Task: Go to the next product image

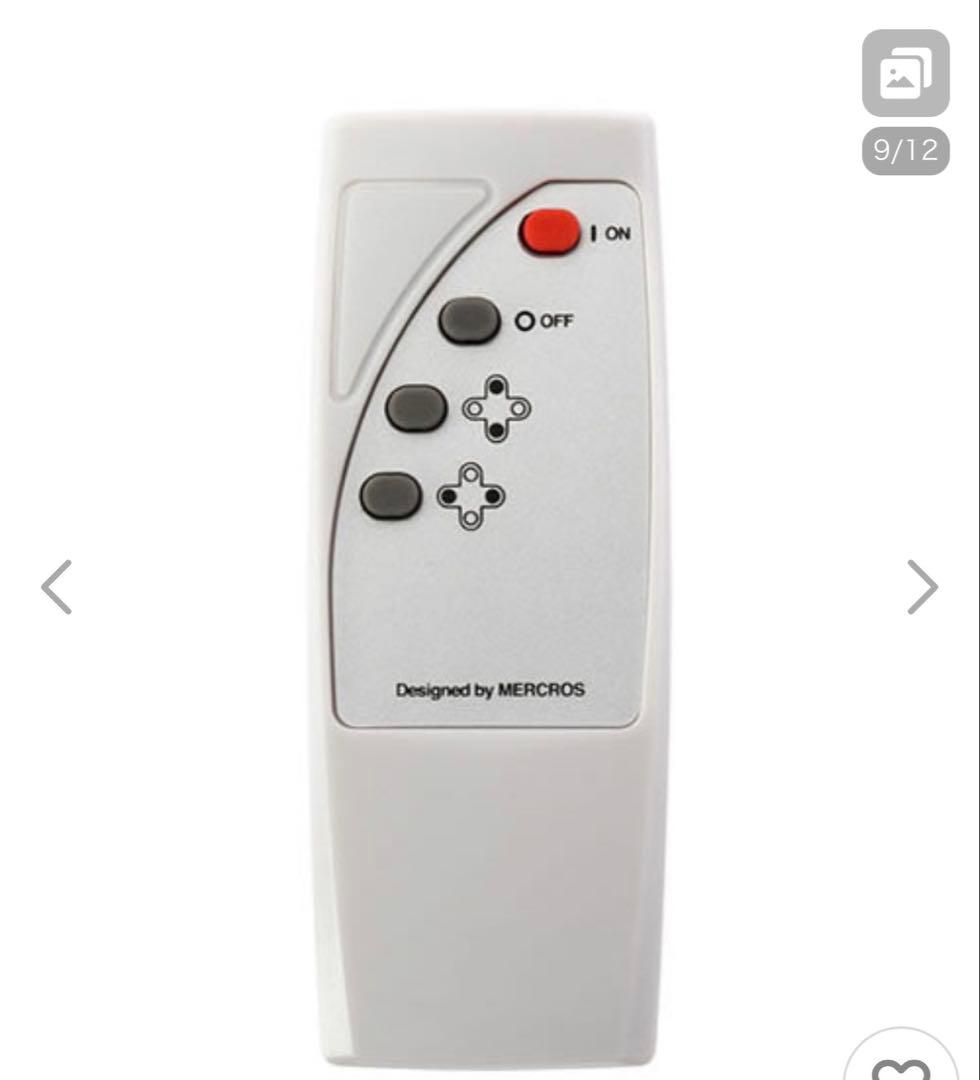Action: [922, 587]
